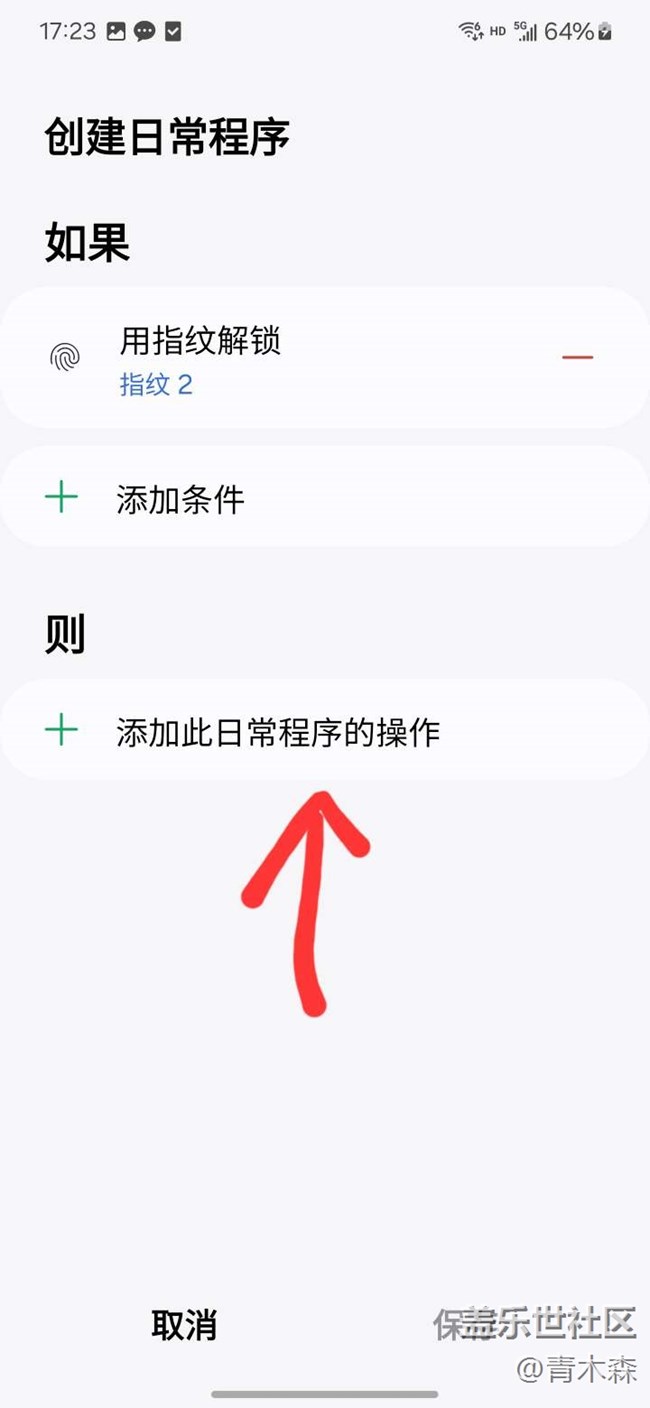The height and width of the screenshot is (1408, 650).
Task: Select 添加此日常程序的操作 to add an action
Action: tap(325, 731)
